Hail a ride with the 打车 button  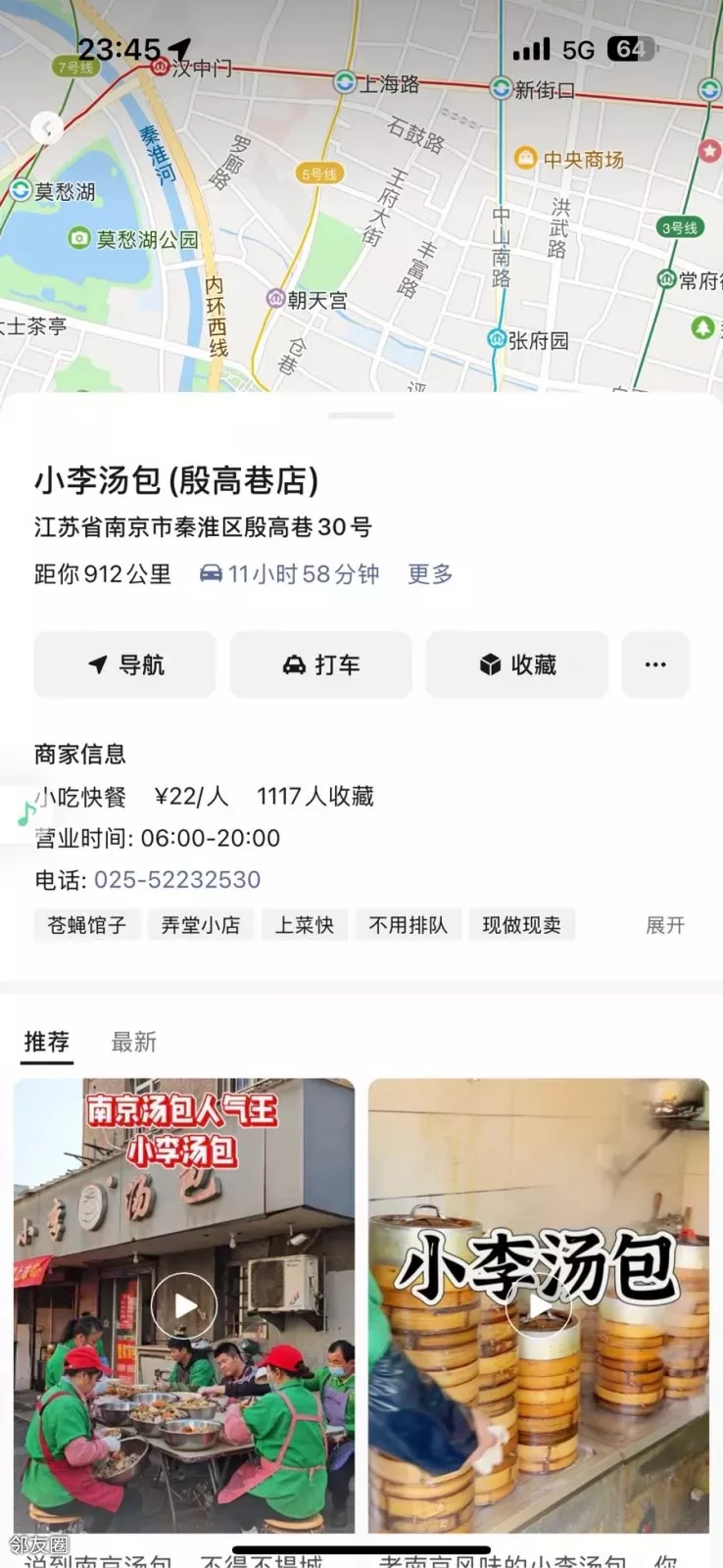click(321, 665)
